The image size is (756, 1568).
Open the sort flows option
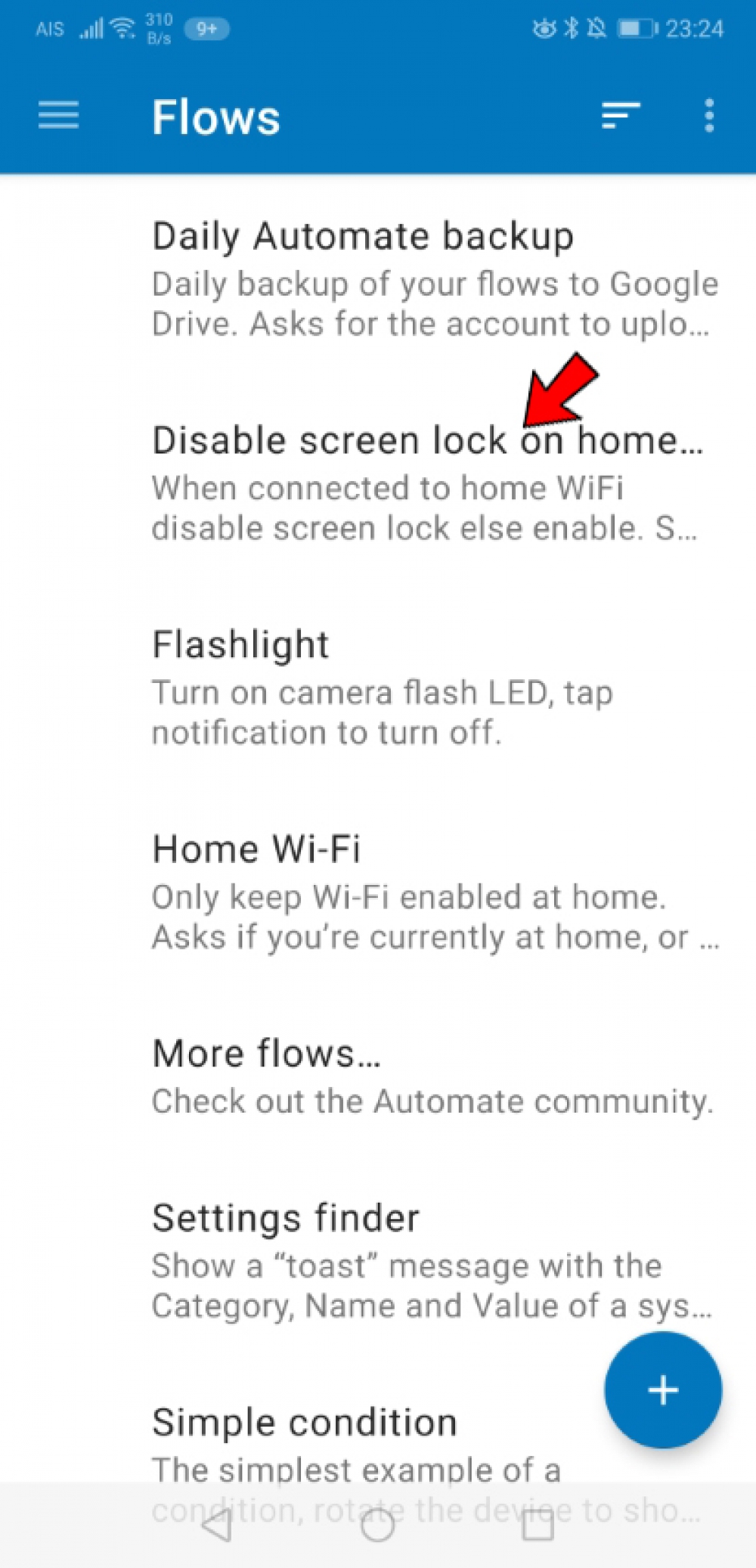coord(620,116)
